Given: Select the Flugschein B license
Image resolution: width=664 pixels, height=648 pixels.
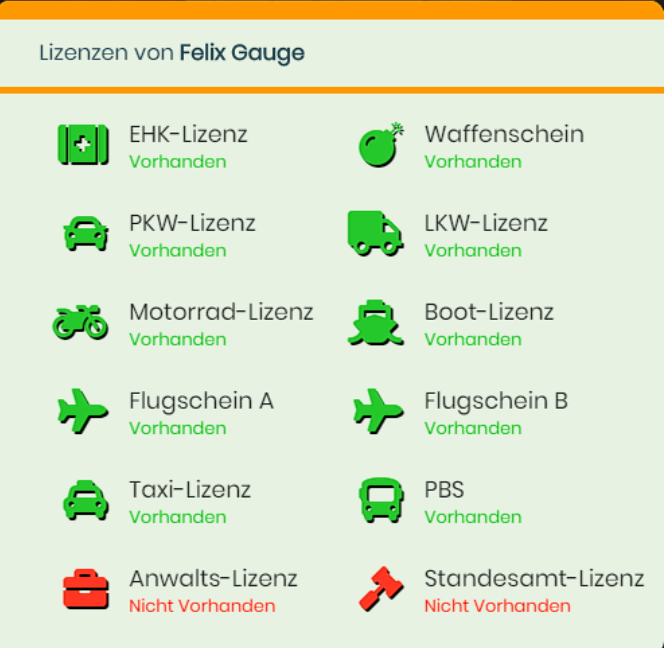Looking at the screenshot, I should [496, 402].
